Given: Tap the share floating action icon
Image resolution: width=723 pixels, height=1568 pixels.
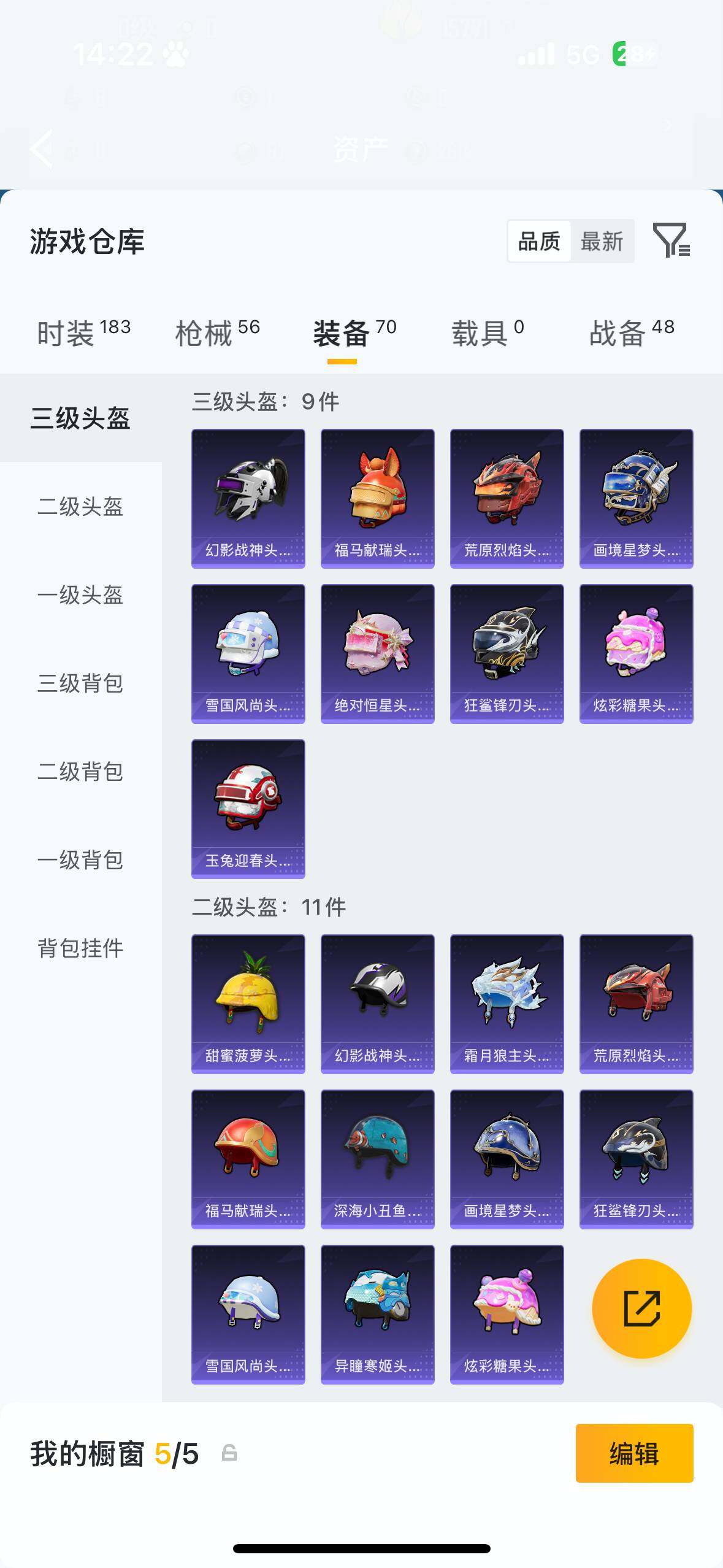Looking at the screenshot, I should [x=641, y=1307].
